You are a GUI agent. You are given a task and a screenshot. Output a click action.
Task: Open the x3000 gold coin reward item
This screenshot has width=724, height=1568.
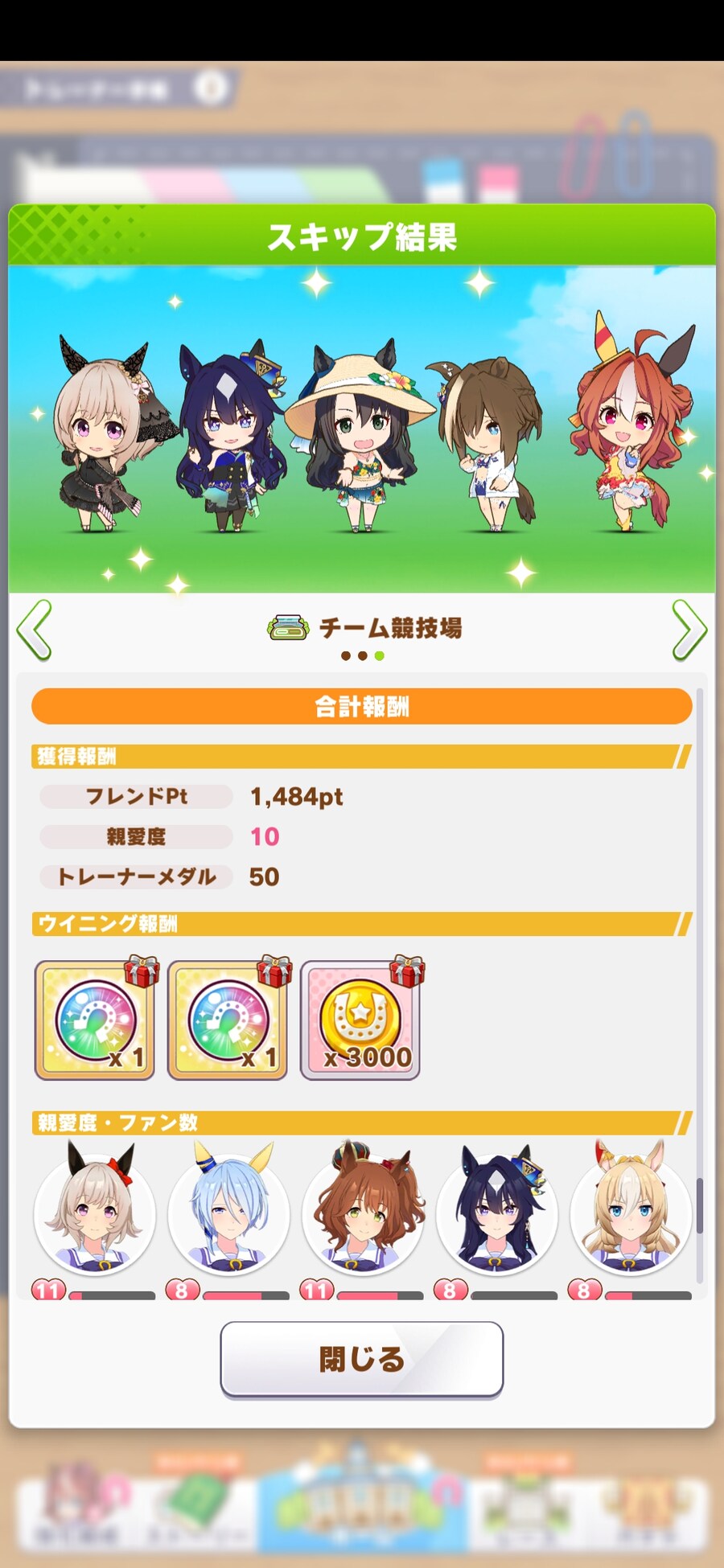pyautogui.click(x=360, y=1020)
